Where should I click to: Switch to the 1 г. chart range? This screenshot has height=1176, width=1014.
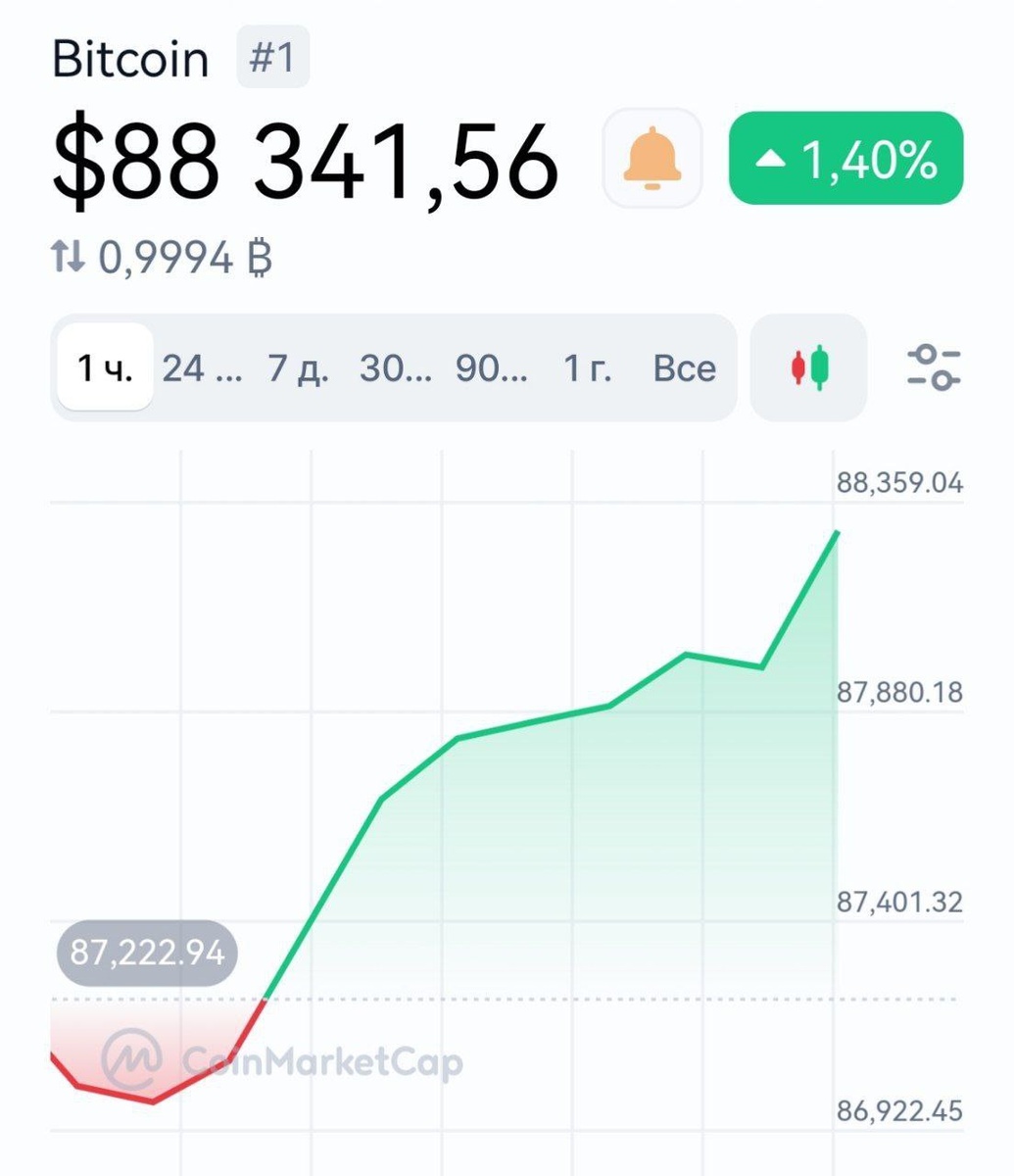[x=588, y=368]
